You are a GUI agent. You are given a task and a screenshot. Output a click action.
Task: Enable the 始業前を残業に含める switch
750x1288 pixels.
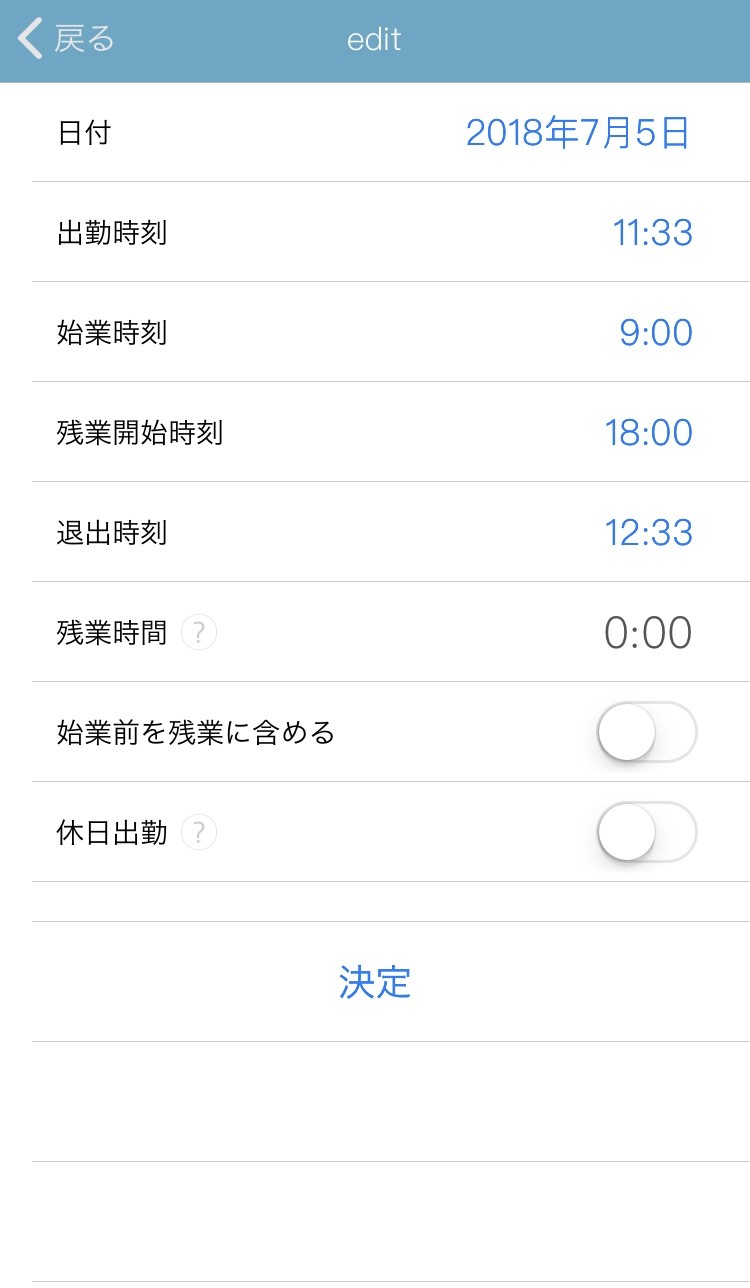(646, 732)
